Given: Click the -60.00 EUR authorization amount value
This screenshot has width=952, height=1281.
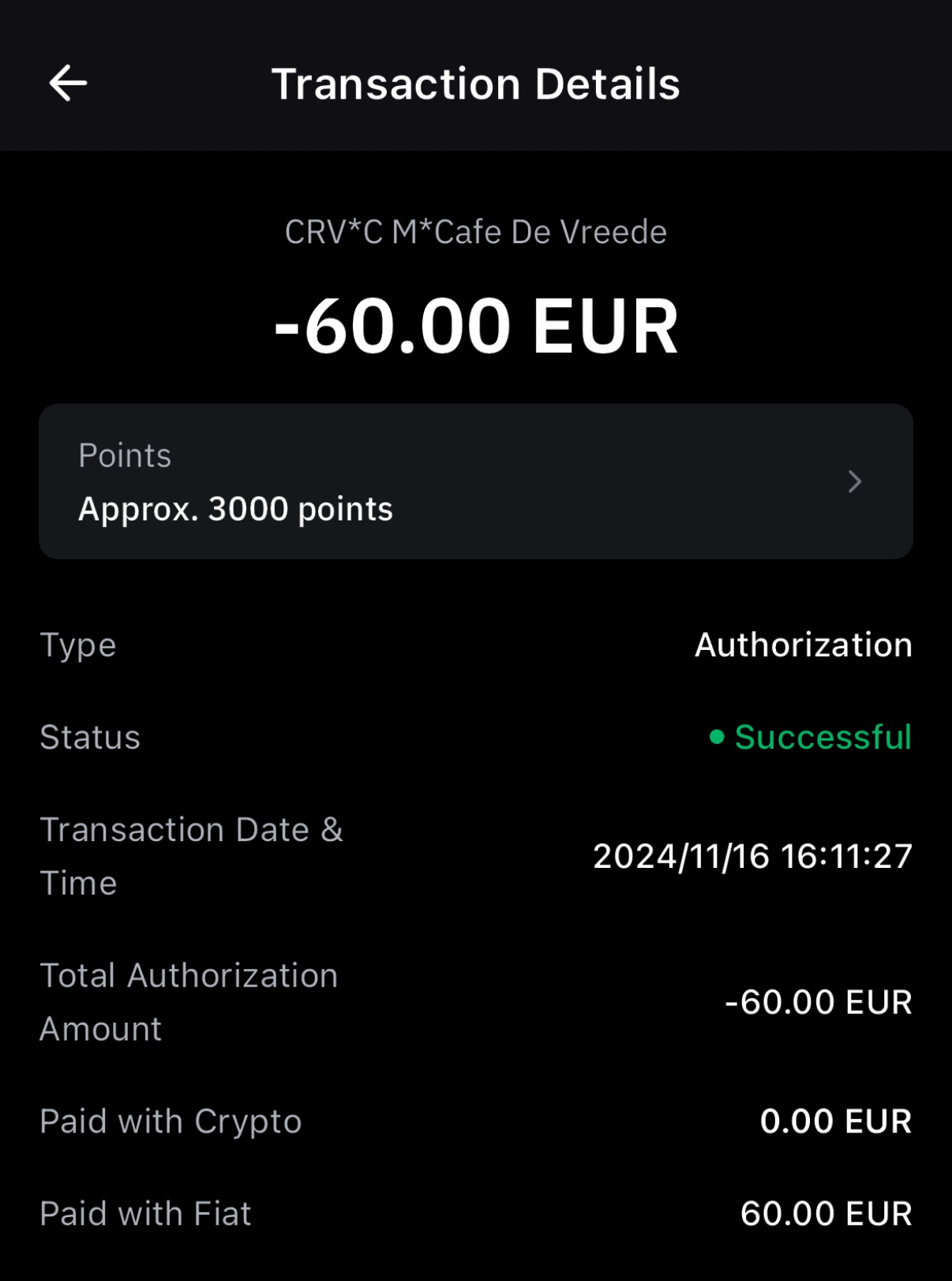Looking at the screenshot, I should point(818,1001).
